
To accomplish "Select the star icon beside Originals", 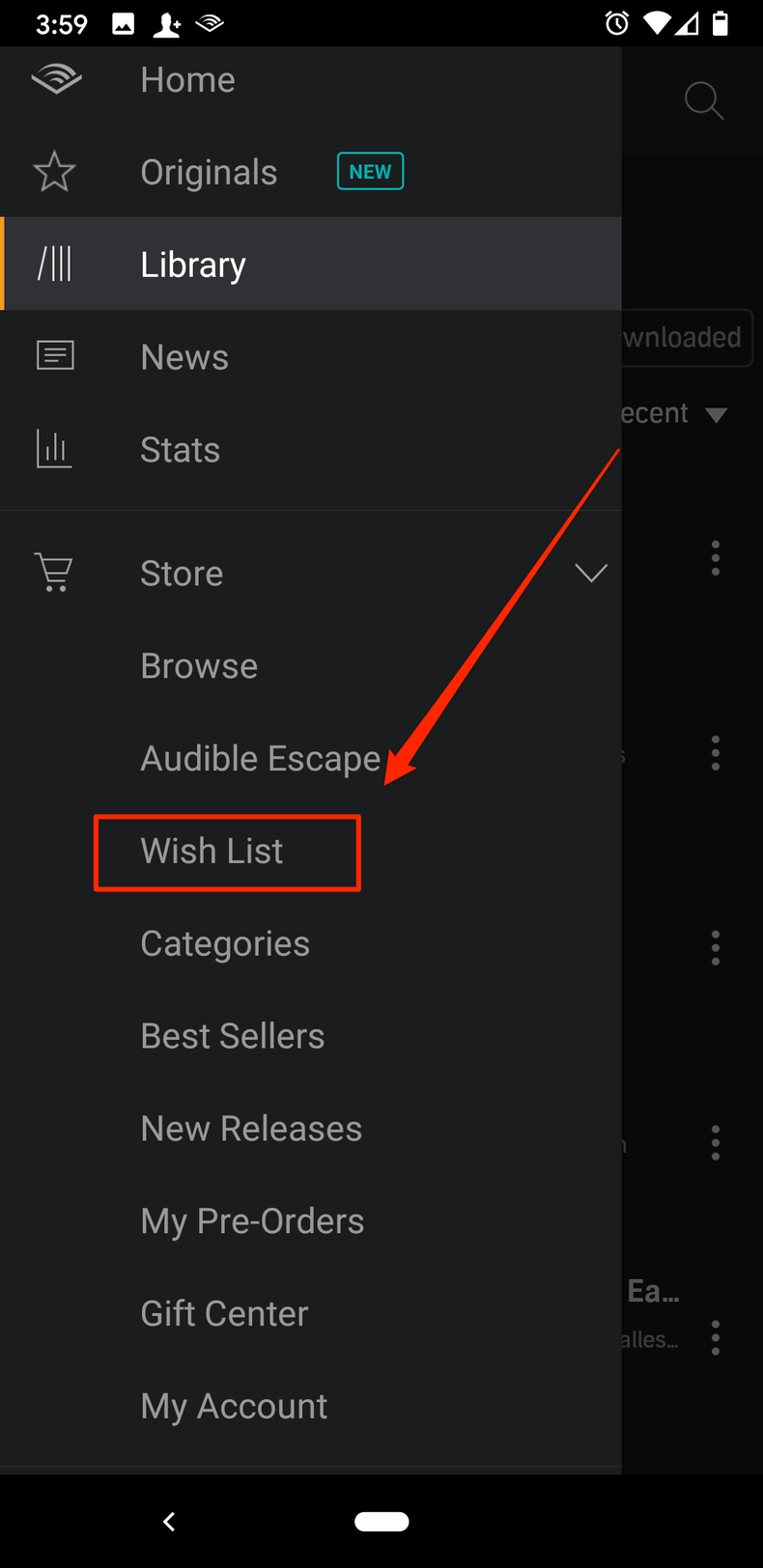I will [x=55, y=172].
